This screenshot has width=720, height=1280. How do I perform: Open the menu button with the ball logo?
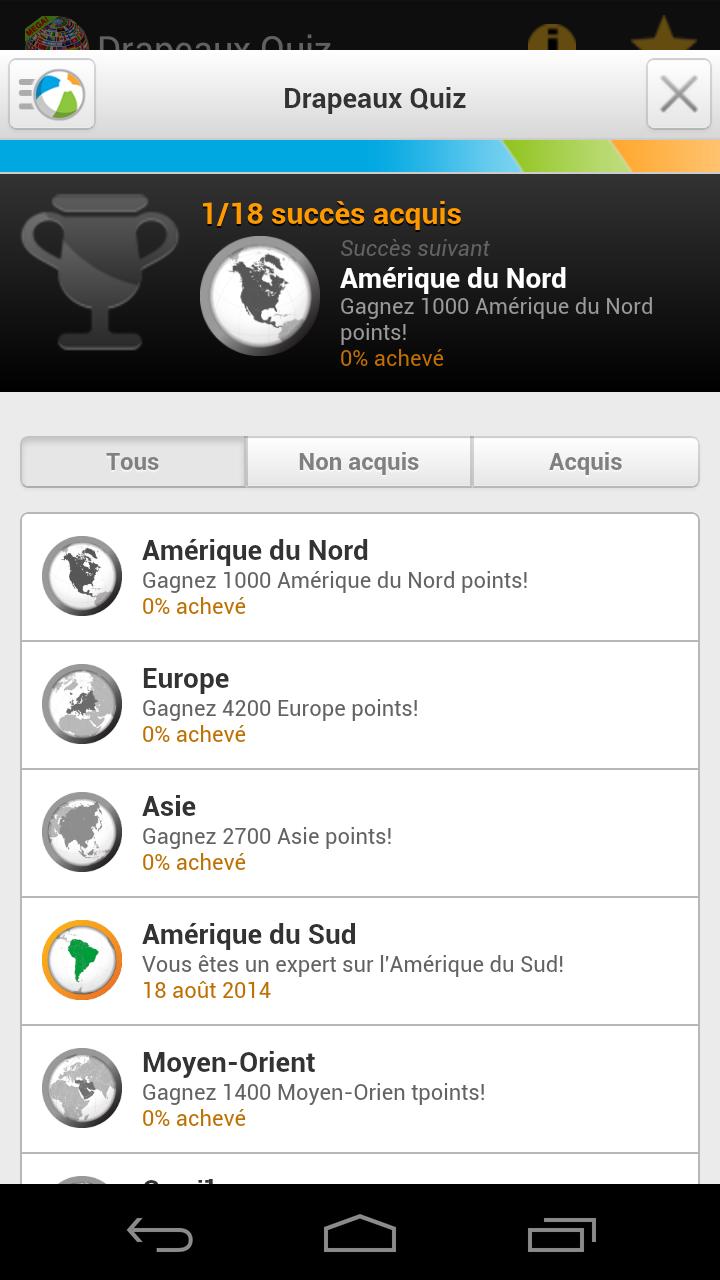pos(52,95)
